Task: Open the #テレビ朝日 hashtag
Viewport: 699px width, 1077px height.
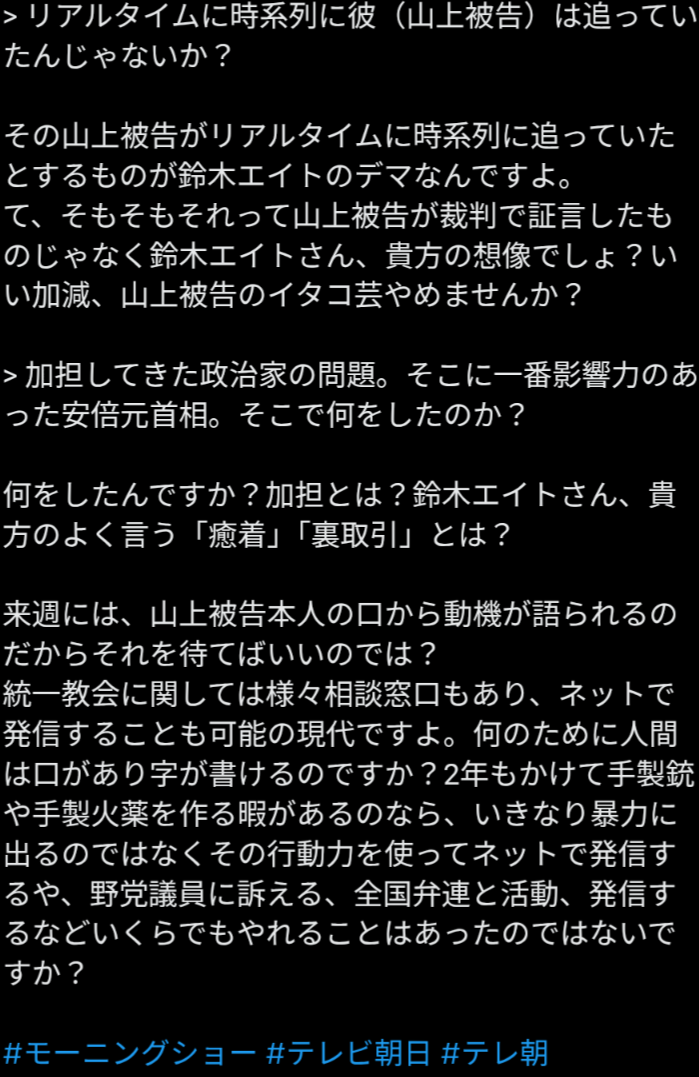Action: [349, 1053]
